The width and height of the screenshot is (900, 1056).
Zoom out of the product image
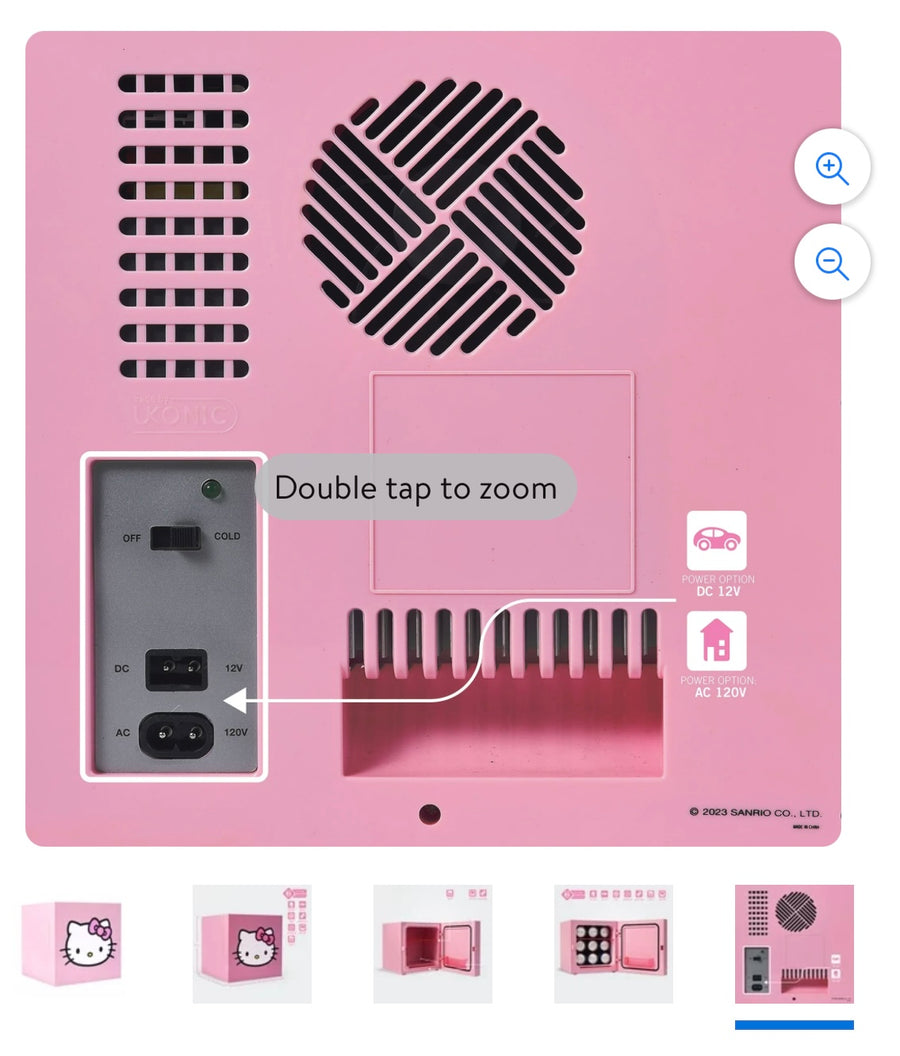point(832,263)
